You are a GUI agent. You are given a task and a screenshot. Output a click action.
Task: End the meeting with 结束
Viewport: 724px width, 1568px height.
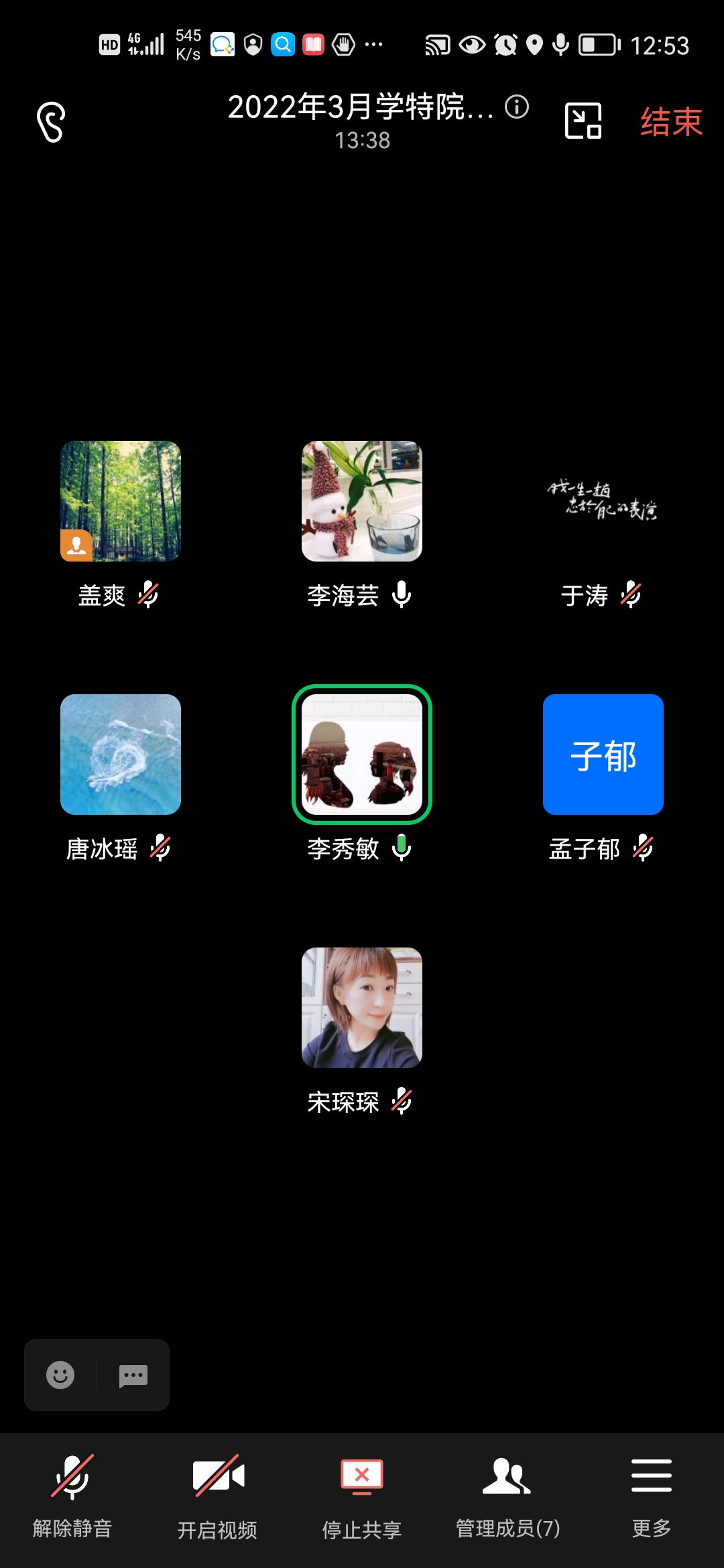tap(671, 122)
